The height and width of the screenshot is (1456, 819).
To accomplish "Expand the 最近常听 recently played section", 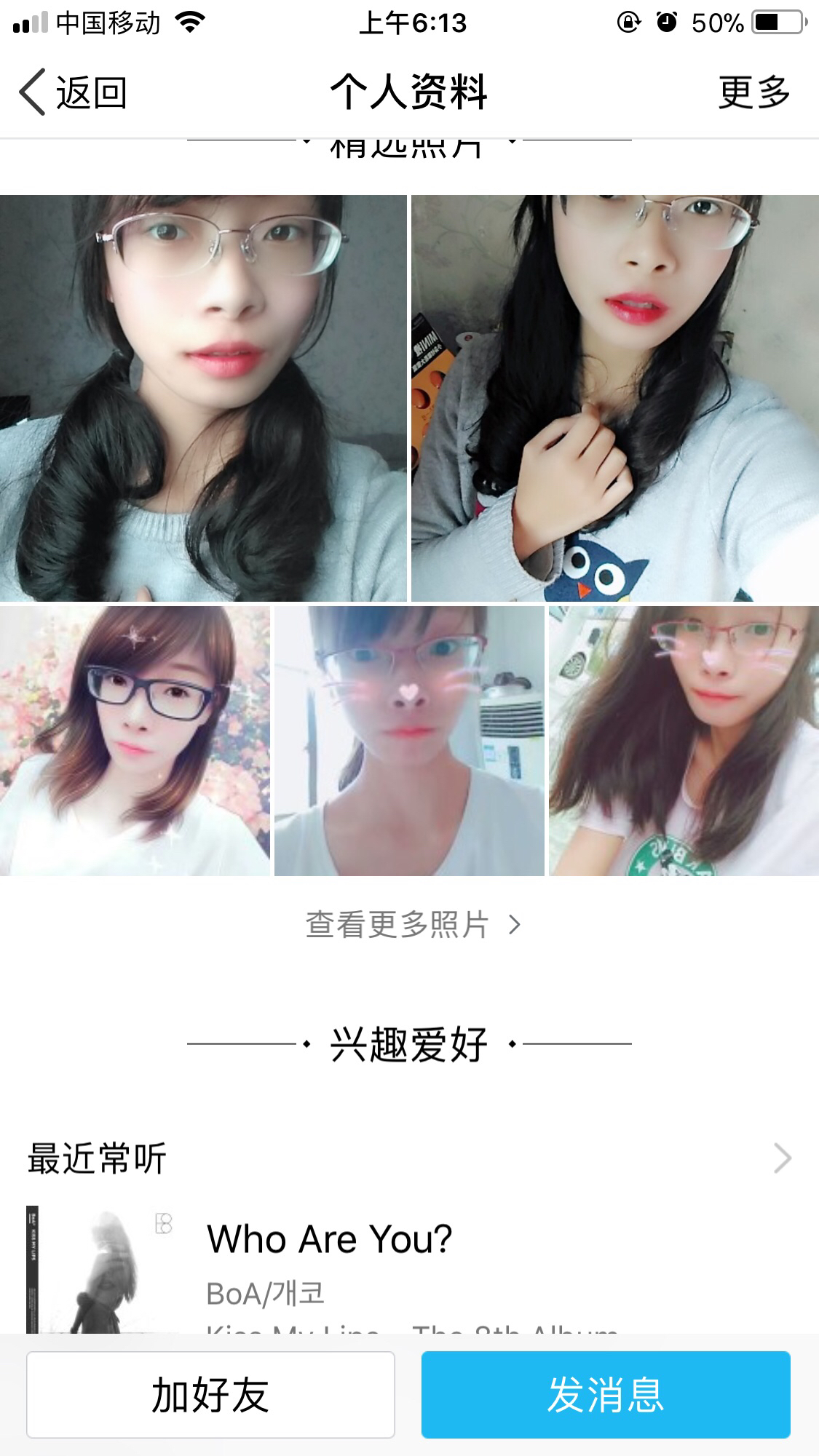I will 409,1158.
